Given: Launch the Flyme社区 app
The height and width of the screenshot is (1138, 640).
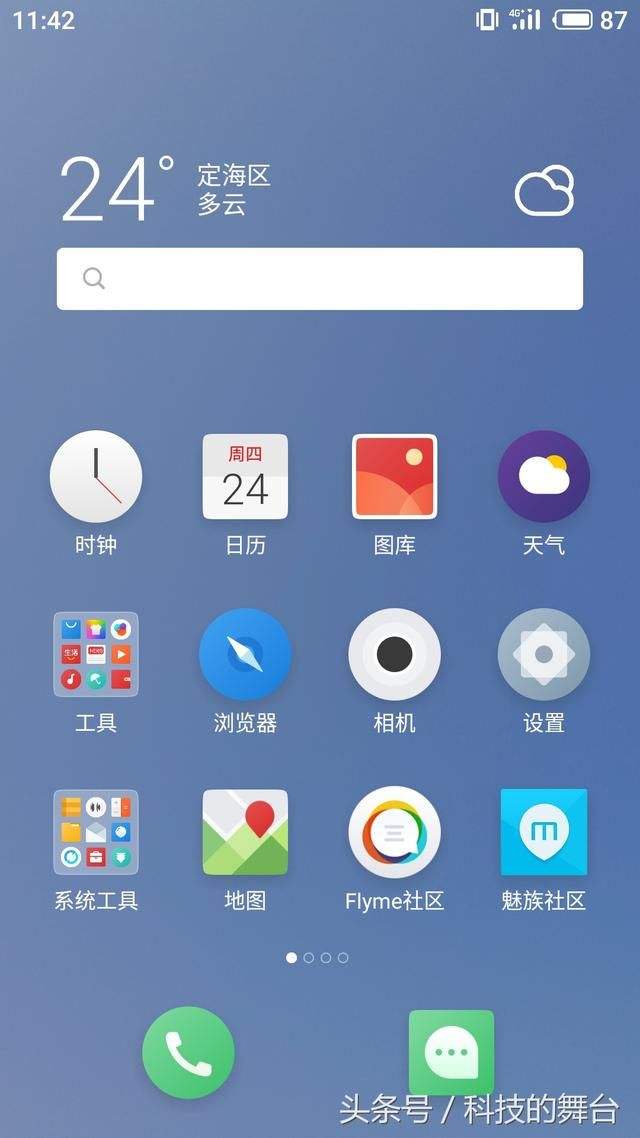Looking at the screenshot, I should tap(394, 832).
